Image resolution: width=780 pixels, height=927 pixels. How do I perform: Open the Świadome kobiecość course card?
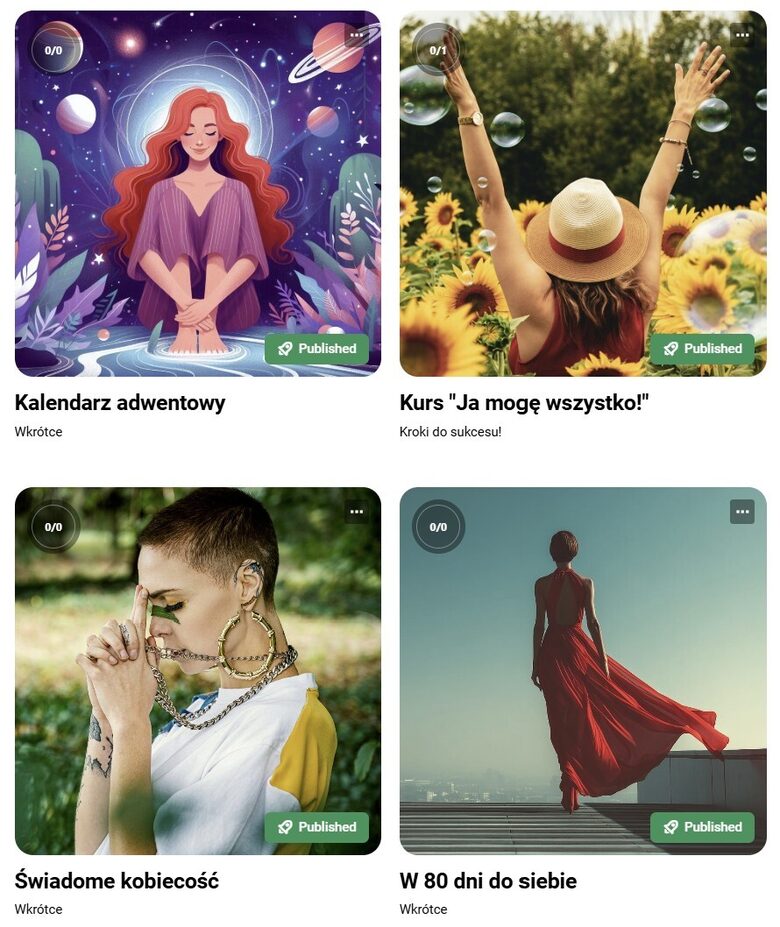(x=197, y=670)
